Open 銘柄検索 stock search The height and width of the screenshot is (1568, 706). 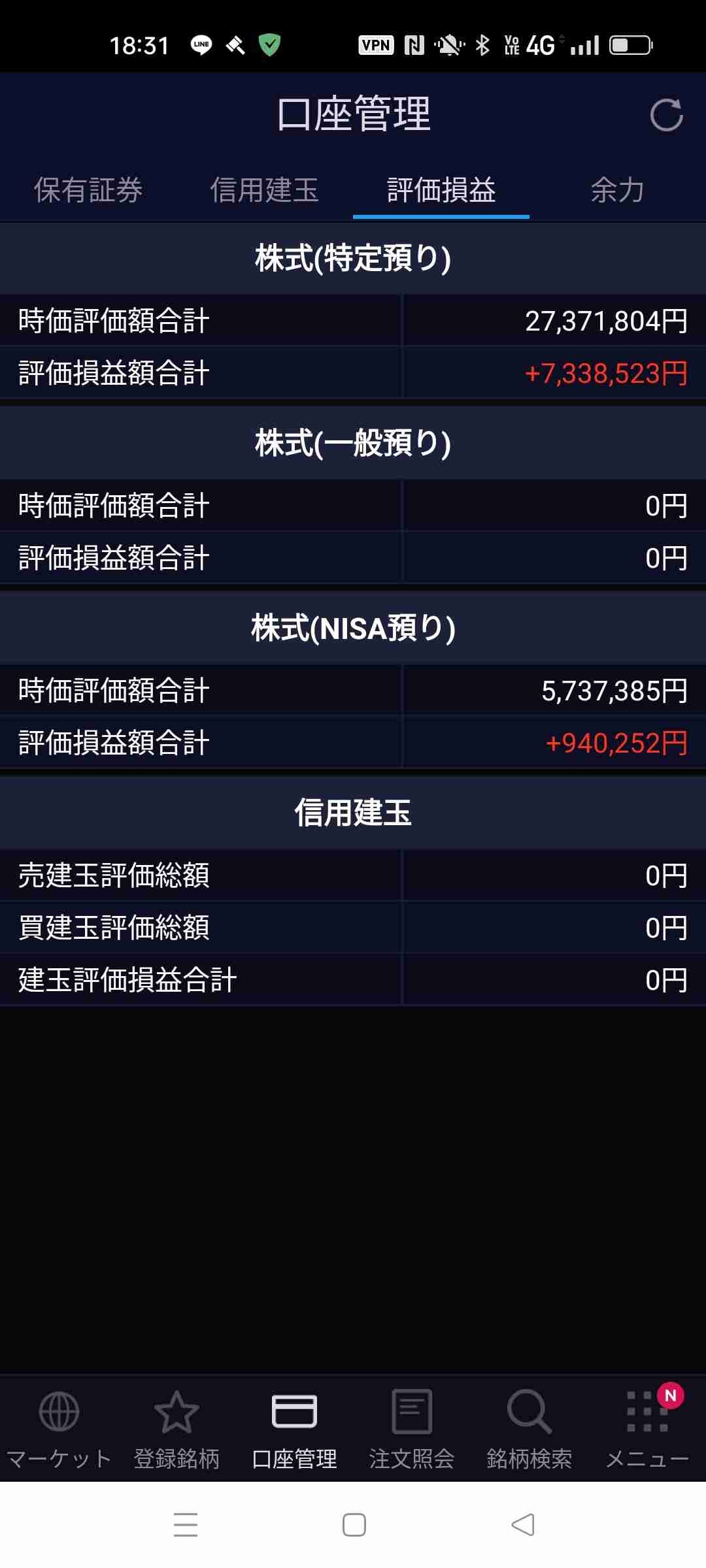click(529, 1429)
